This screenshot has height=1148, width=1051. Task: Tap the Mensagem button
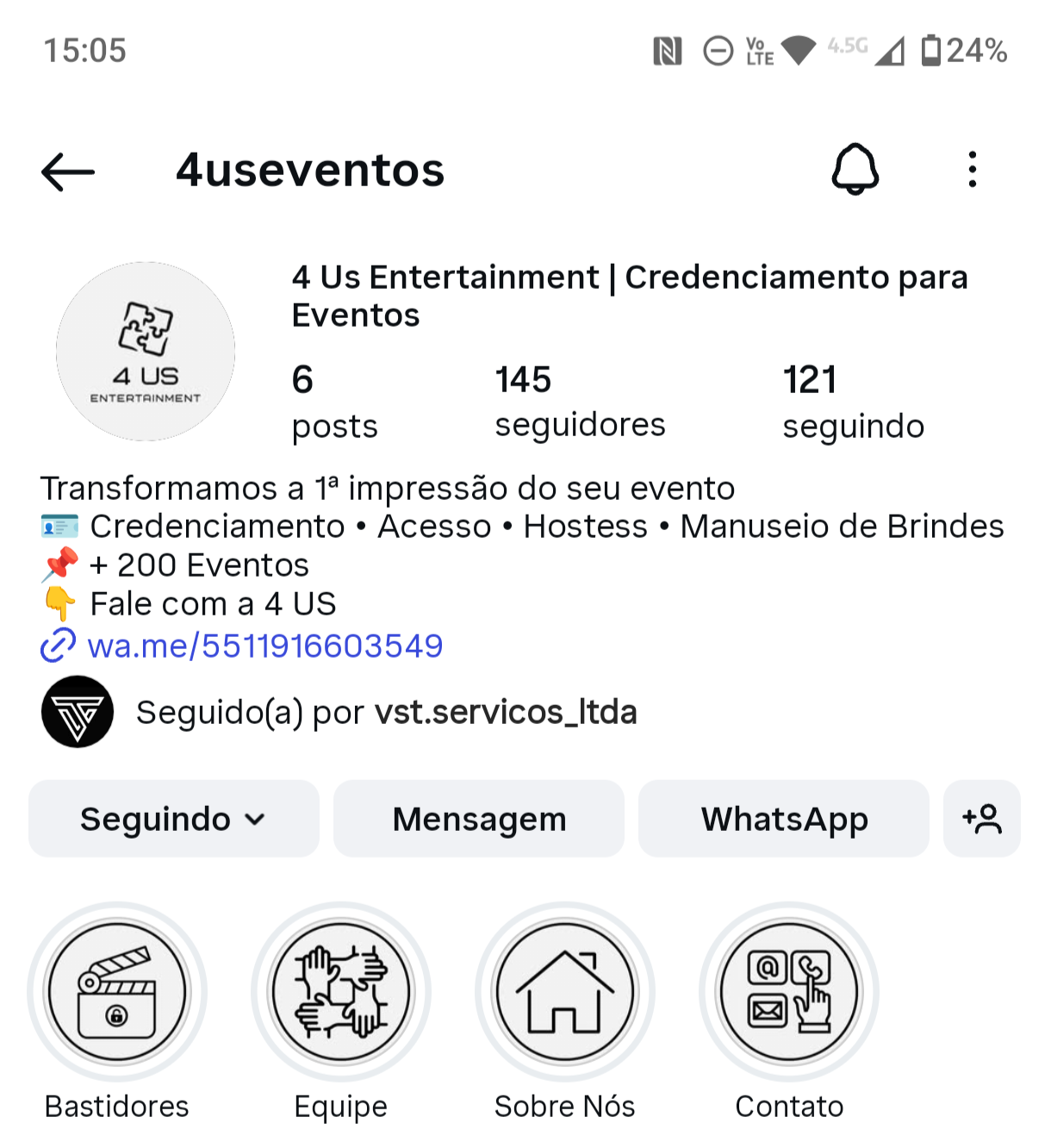479,819
